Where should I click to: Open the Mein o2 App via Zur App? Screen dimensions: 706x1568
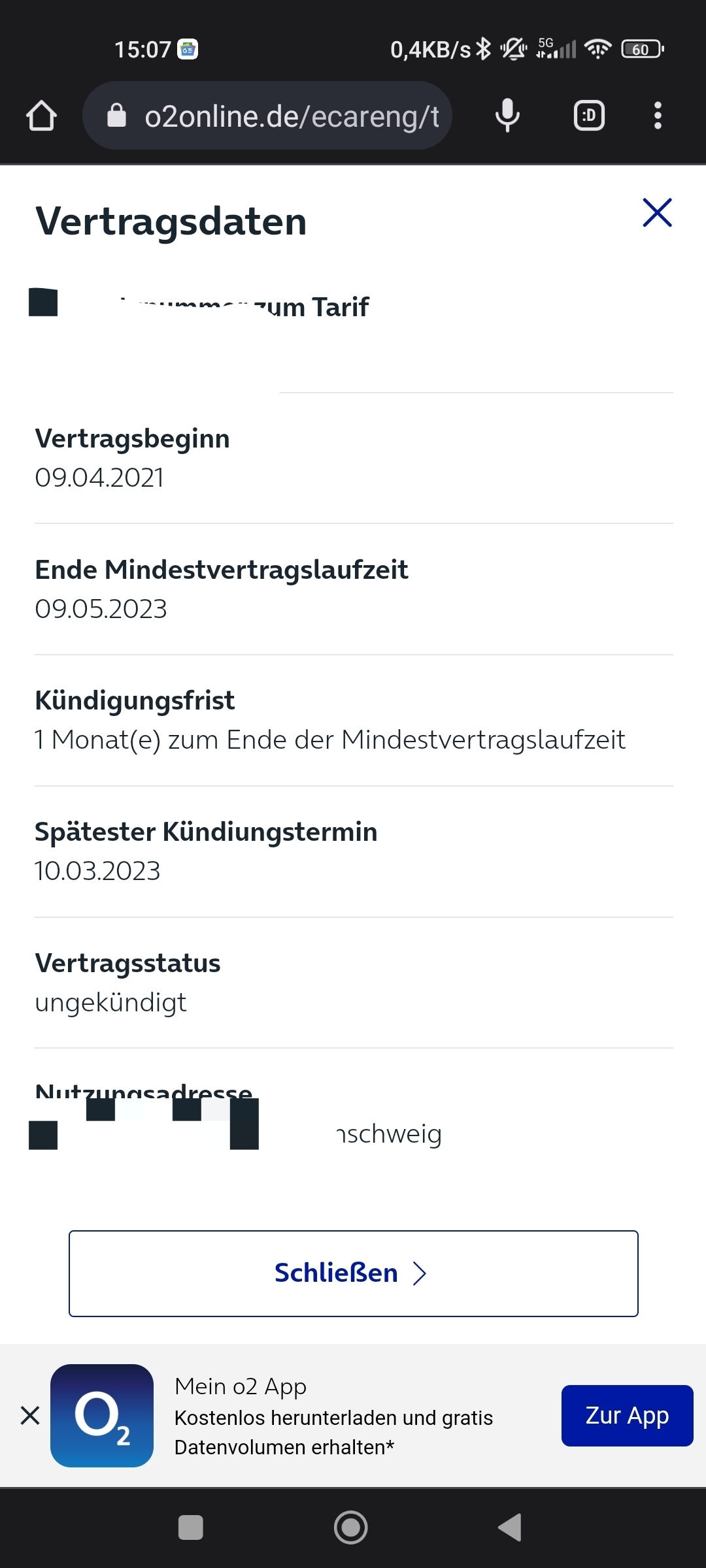point(627,1415)
